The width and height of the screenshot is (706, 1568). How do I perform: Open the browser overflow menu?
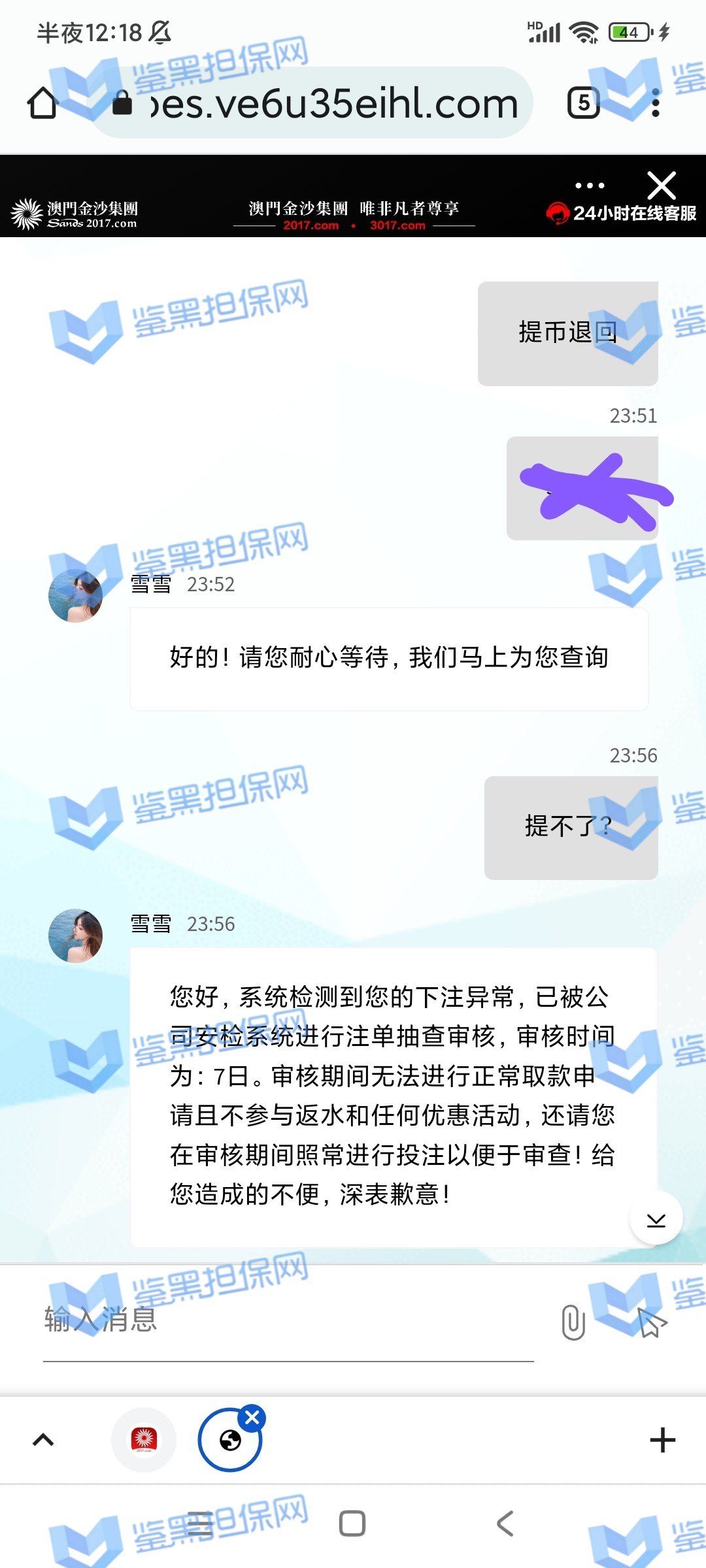click(656, 103)
